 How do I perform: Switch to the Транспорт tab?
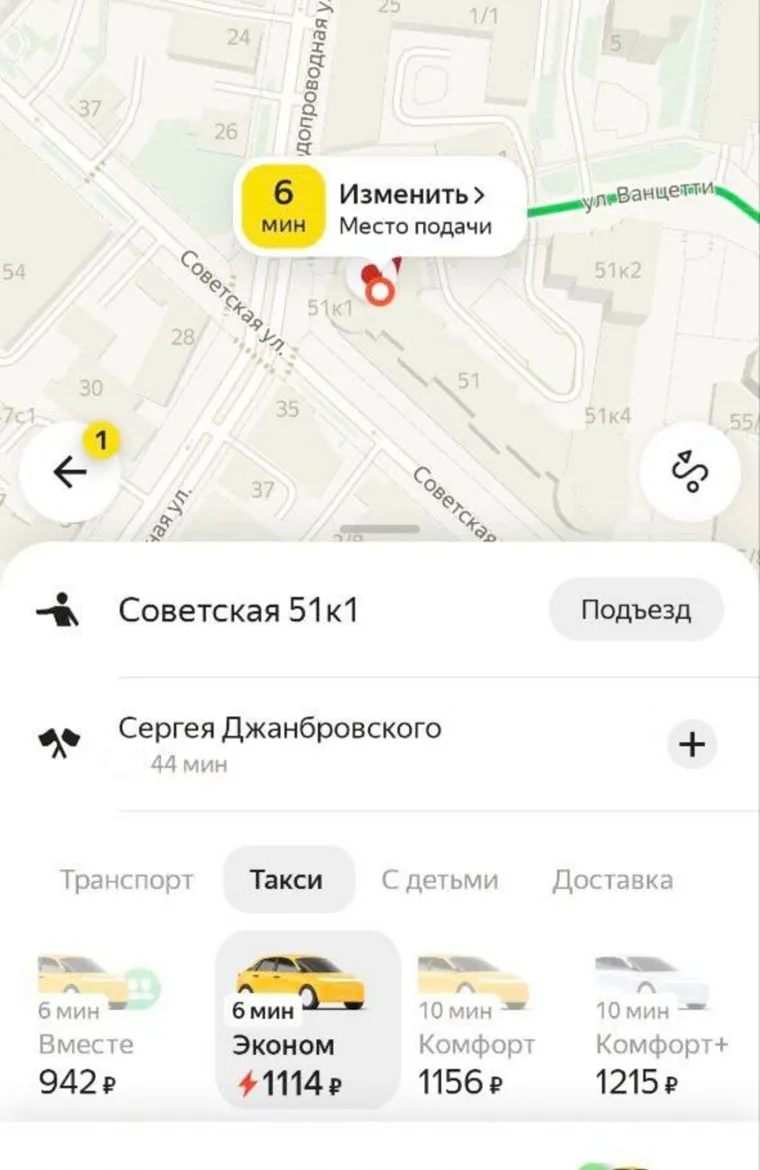[127, 880]
